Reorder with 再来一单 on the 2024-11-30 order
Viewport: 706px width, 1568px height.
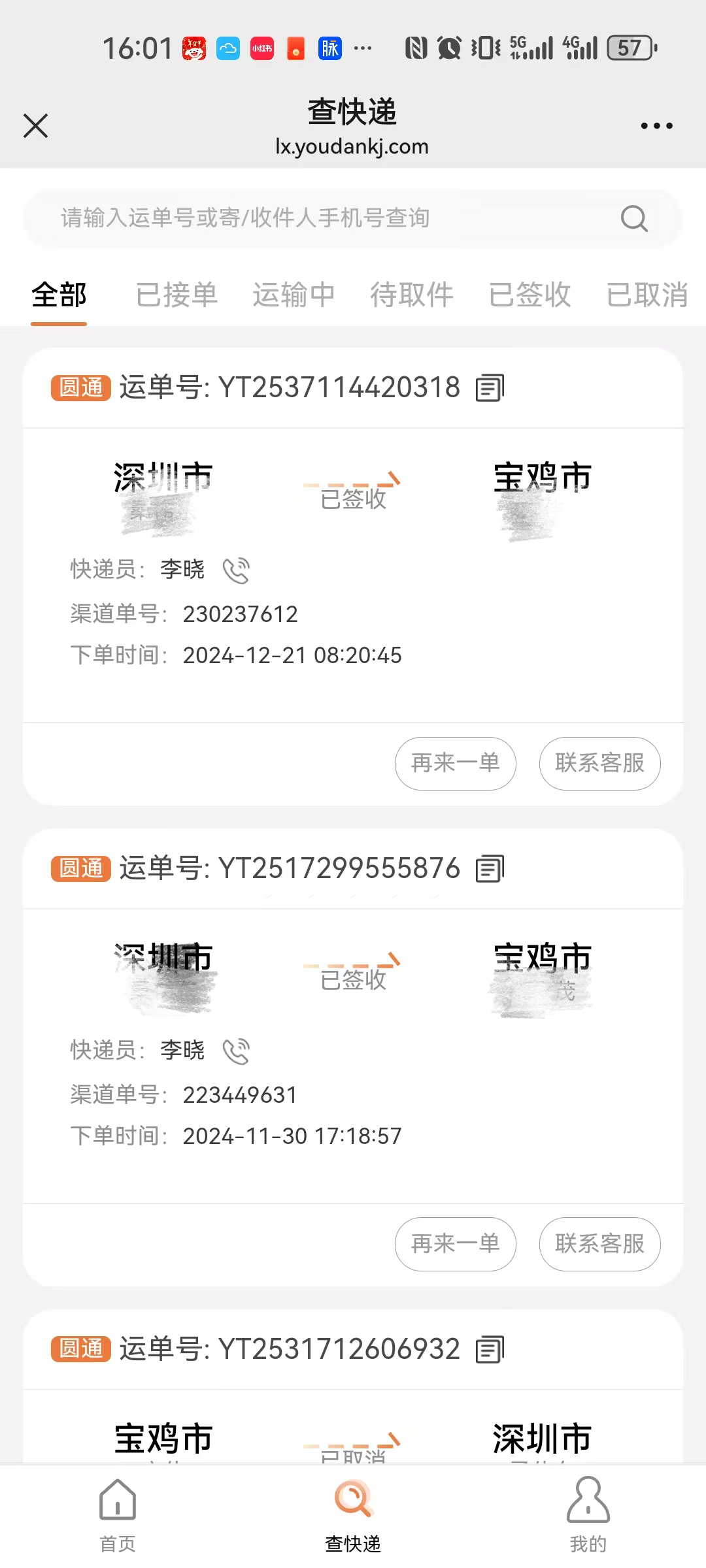[x=455, y=1244]
